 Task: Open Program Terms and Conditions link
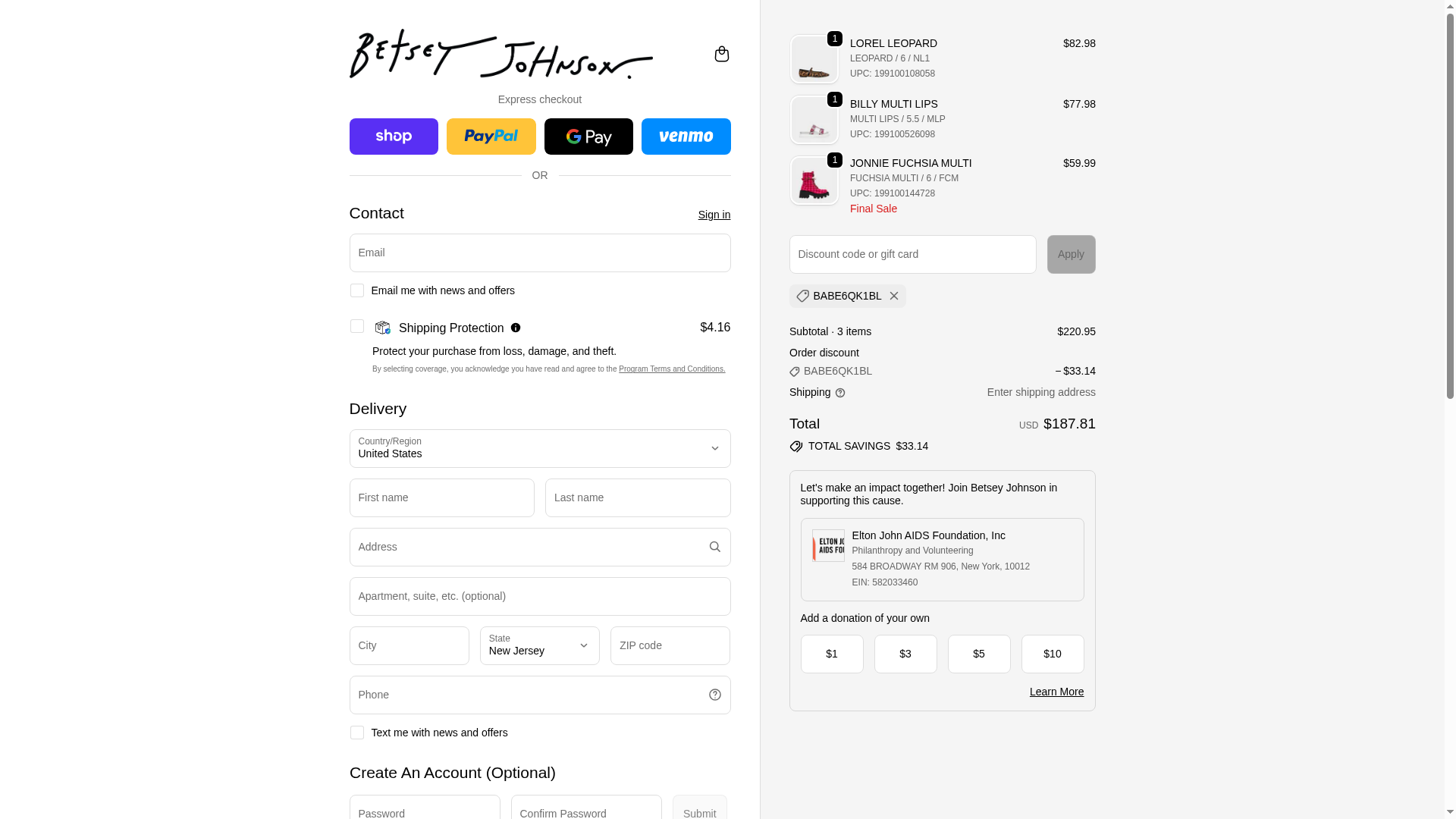tap(671, 369)
